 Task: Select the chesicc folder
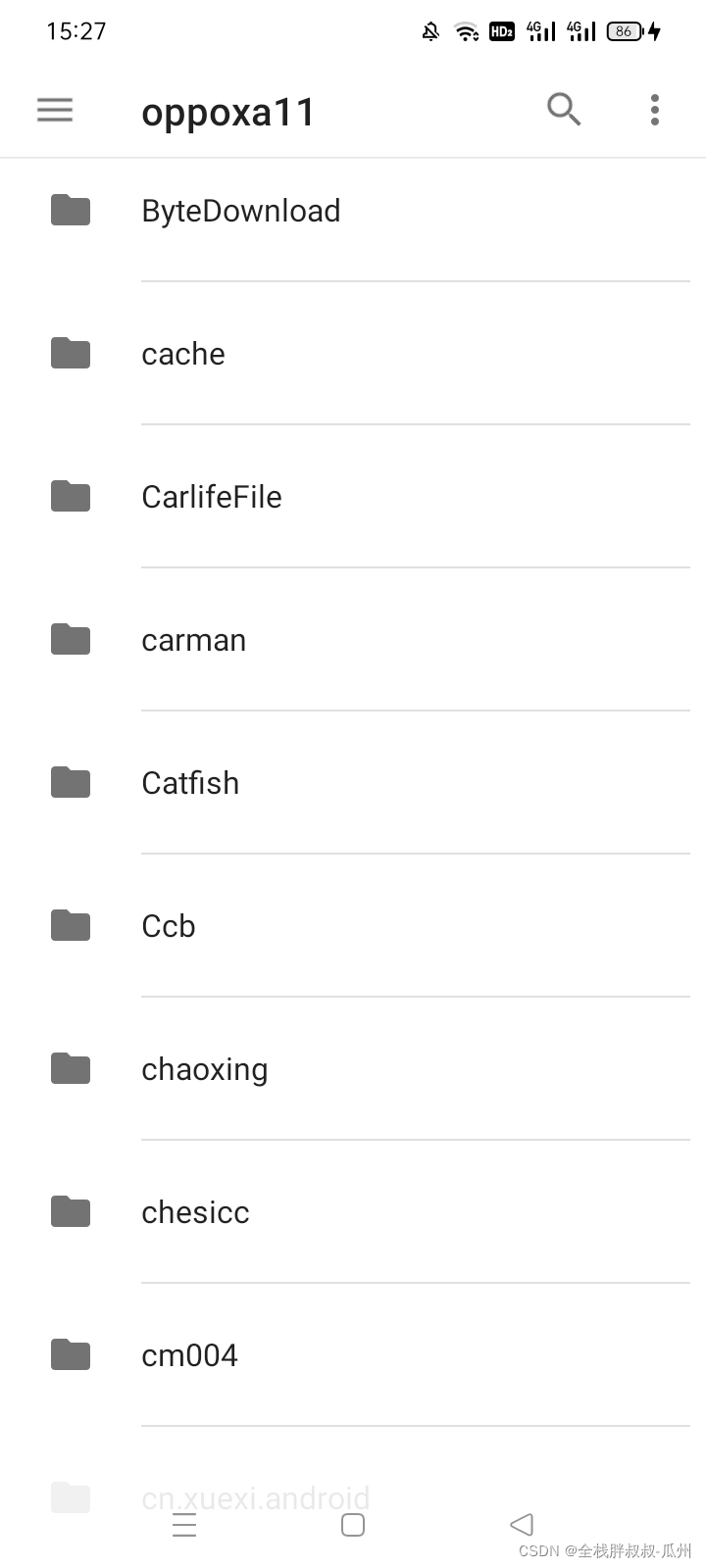(x=196, y=1212)
